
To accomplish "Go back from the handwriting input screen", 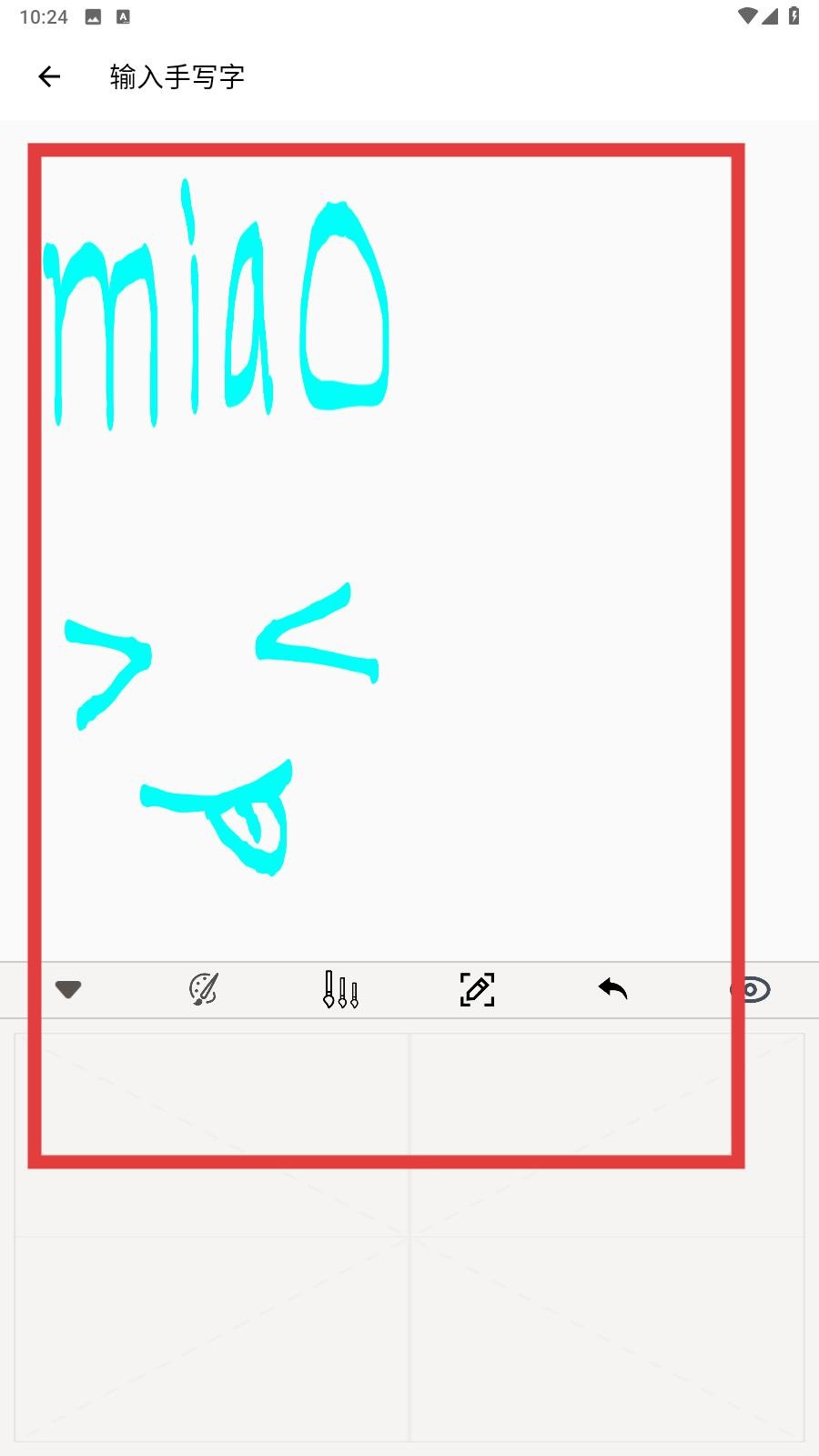I will 49,77.
